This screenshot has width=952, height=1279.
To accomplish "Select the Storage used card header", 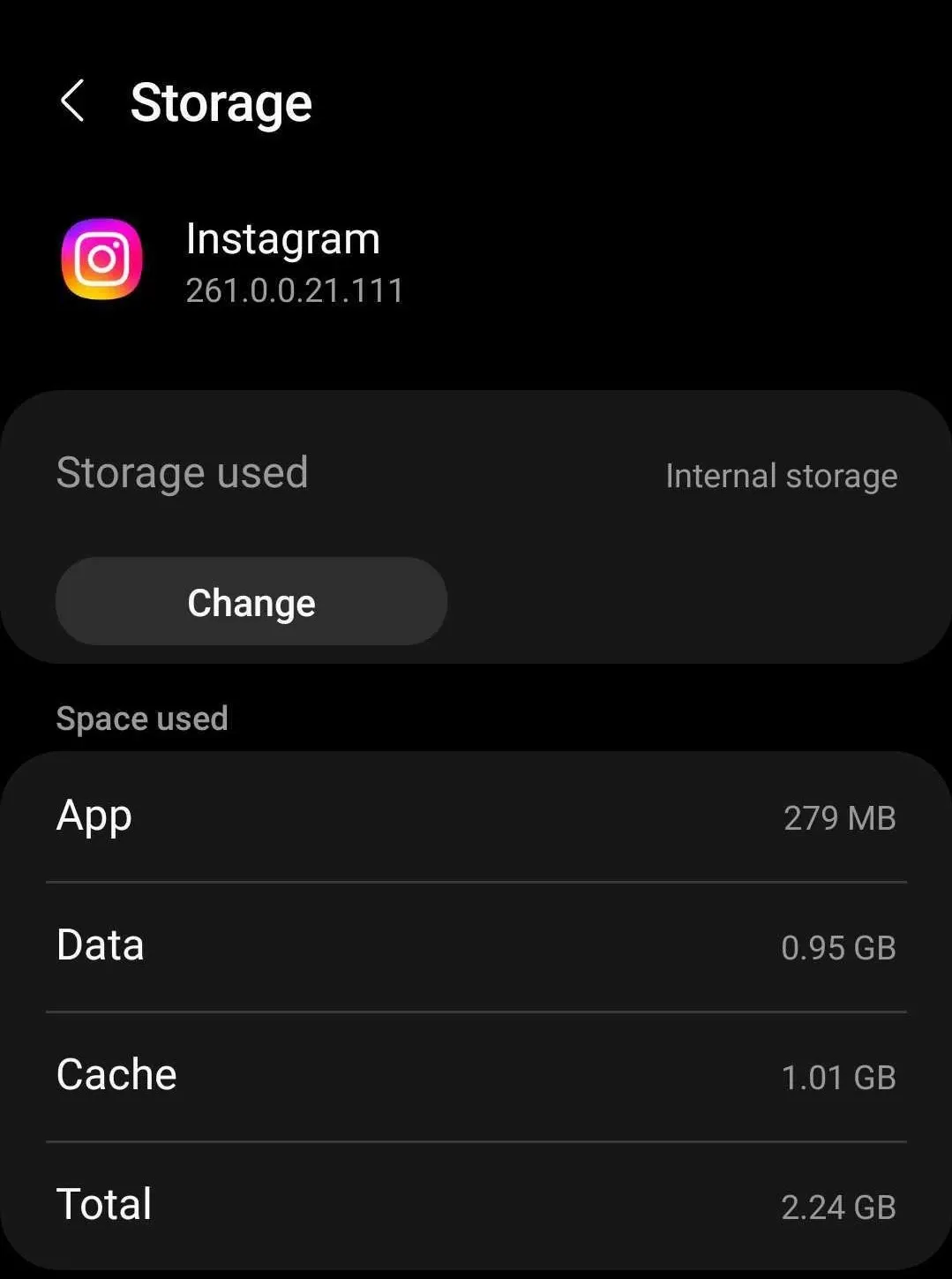I will [x=182, y=473].
